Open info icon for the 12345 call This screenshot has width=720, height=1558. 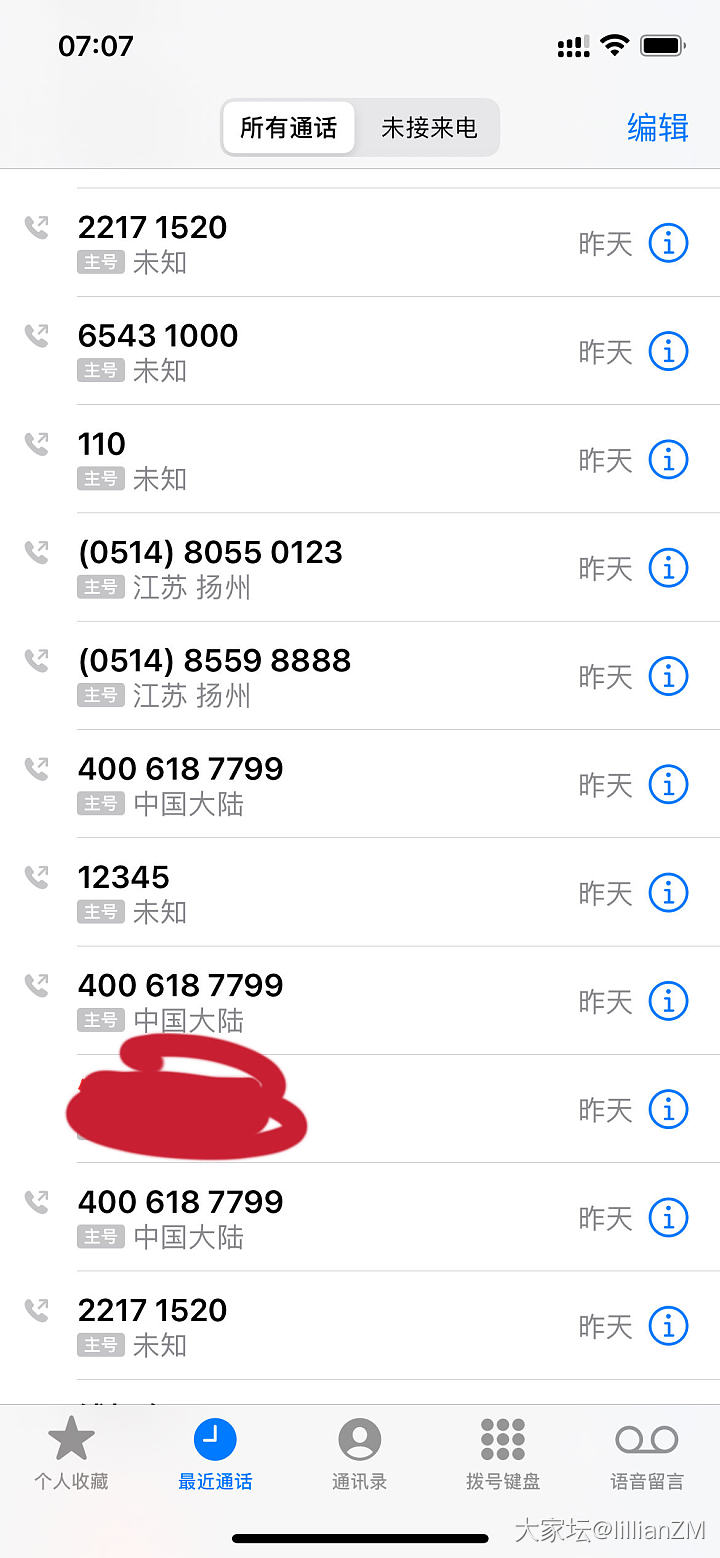click(x=668, y=893)
